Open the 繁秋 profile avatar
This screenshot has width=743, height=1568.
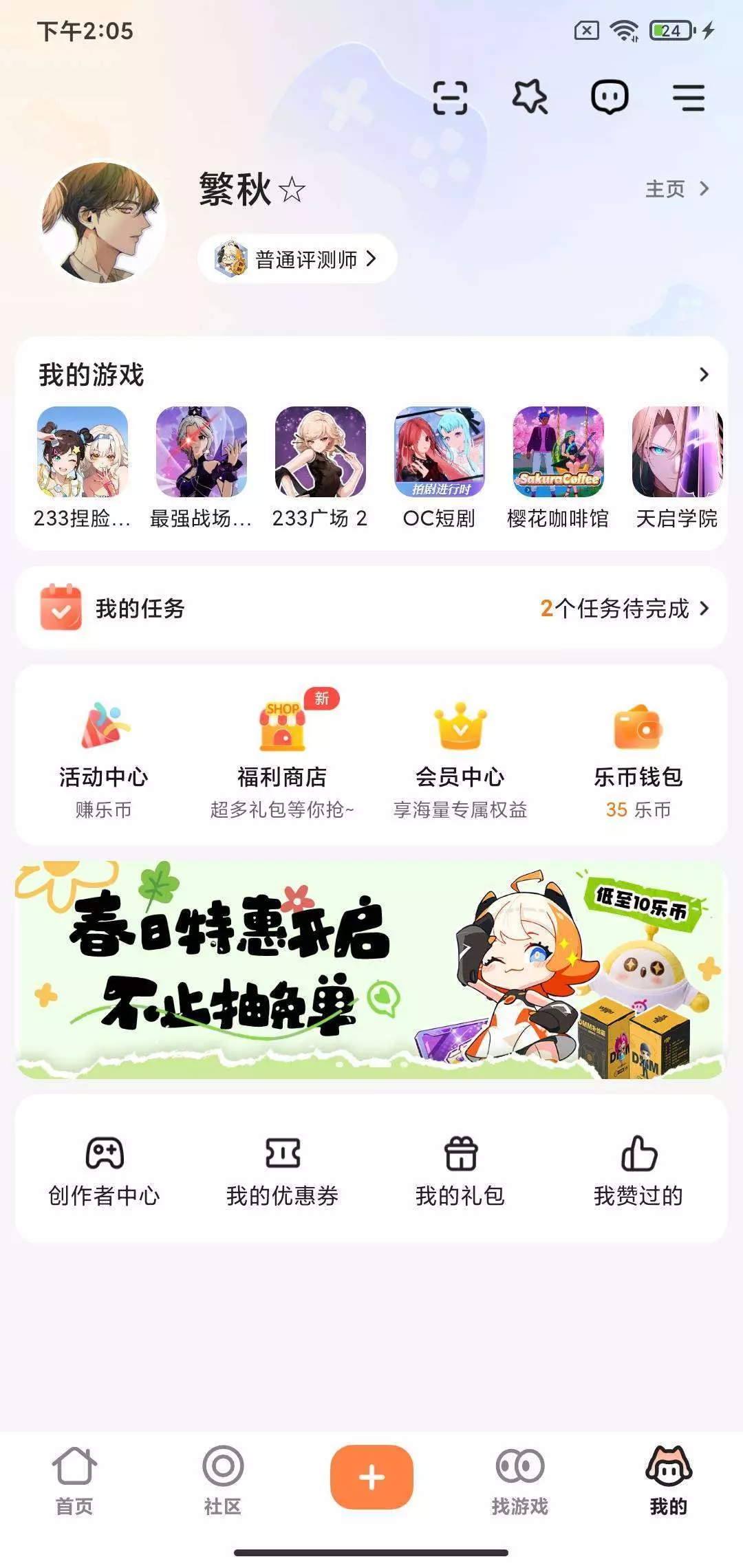(x=103, y=223)
